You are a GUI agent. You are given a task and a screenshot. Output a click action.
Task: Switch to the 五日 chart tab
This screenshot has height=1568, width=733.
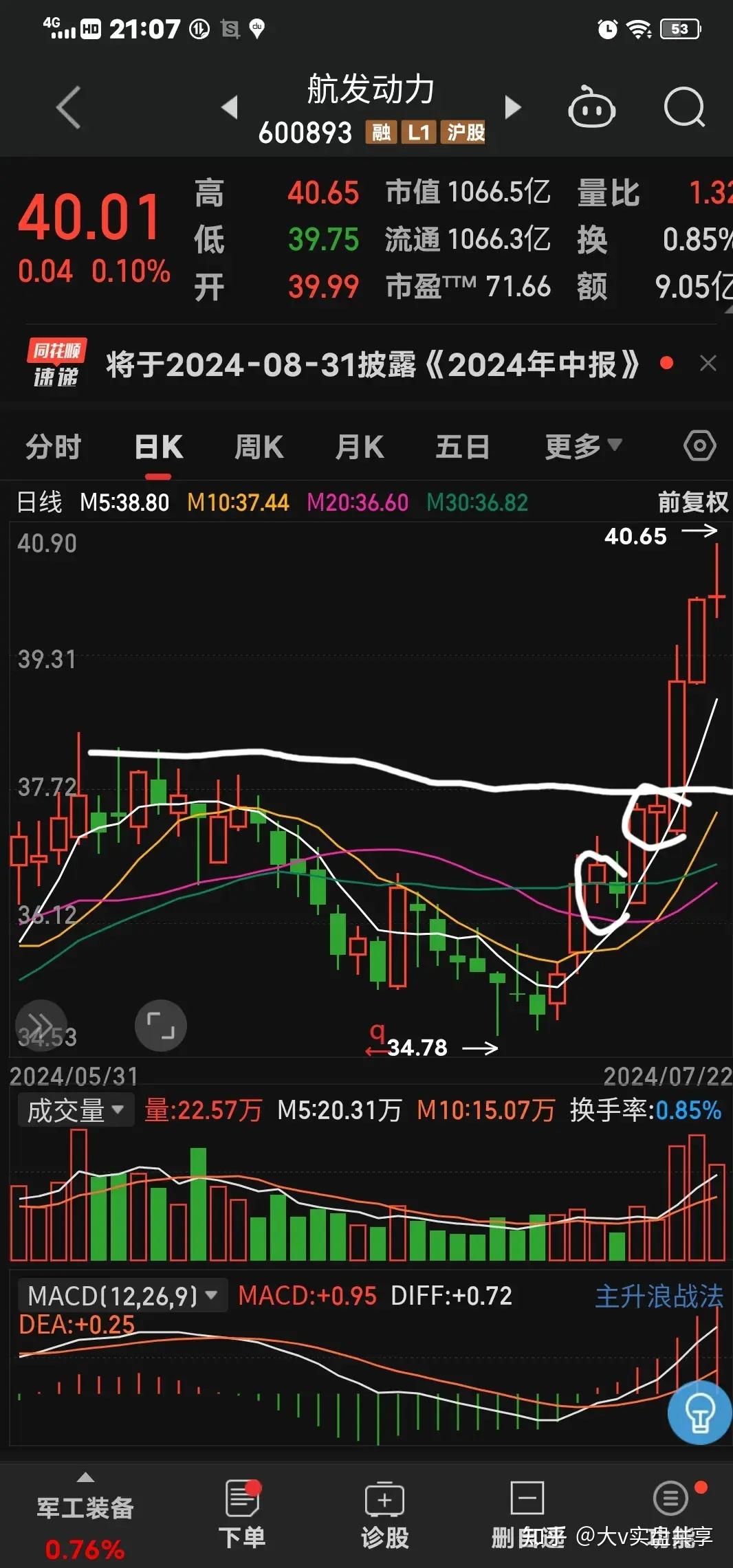[463, 447]
